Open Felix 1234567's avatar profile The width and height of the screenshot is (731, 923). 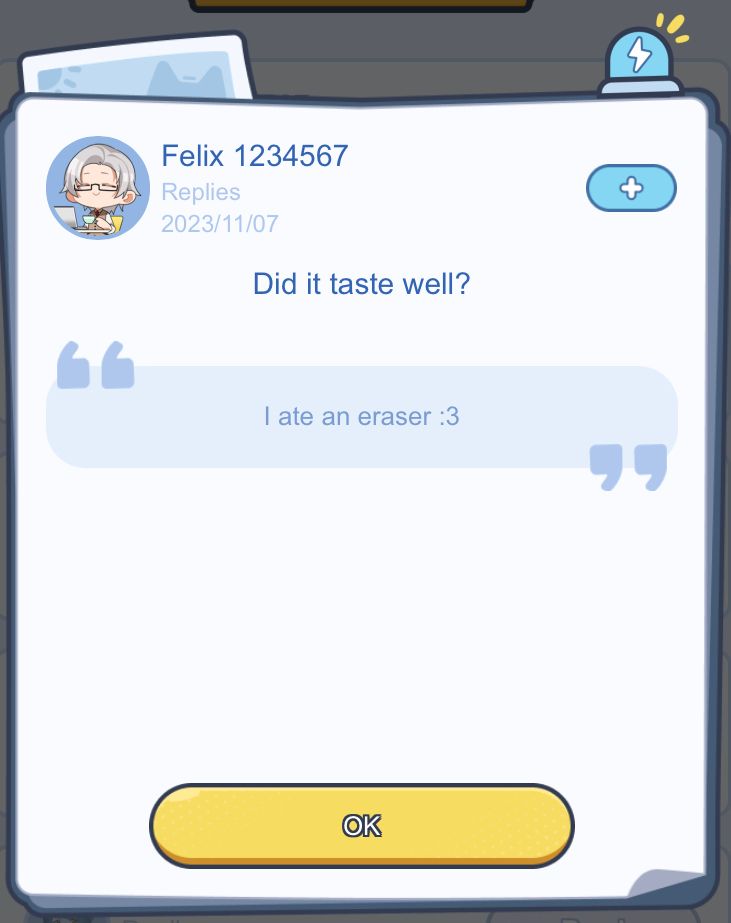(98, 188)
